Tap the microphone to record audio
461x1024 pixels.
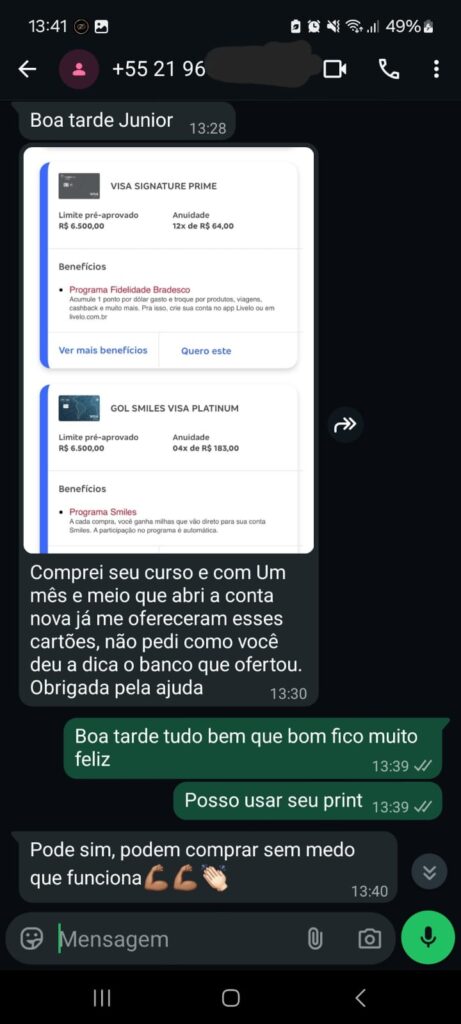428,938
